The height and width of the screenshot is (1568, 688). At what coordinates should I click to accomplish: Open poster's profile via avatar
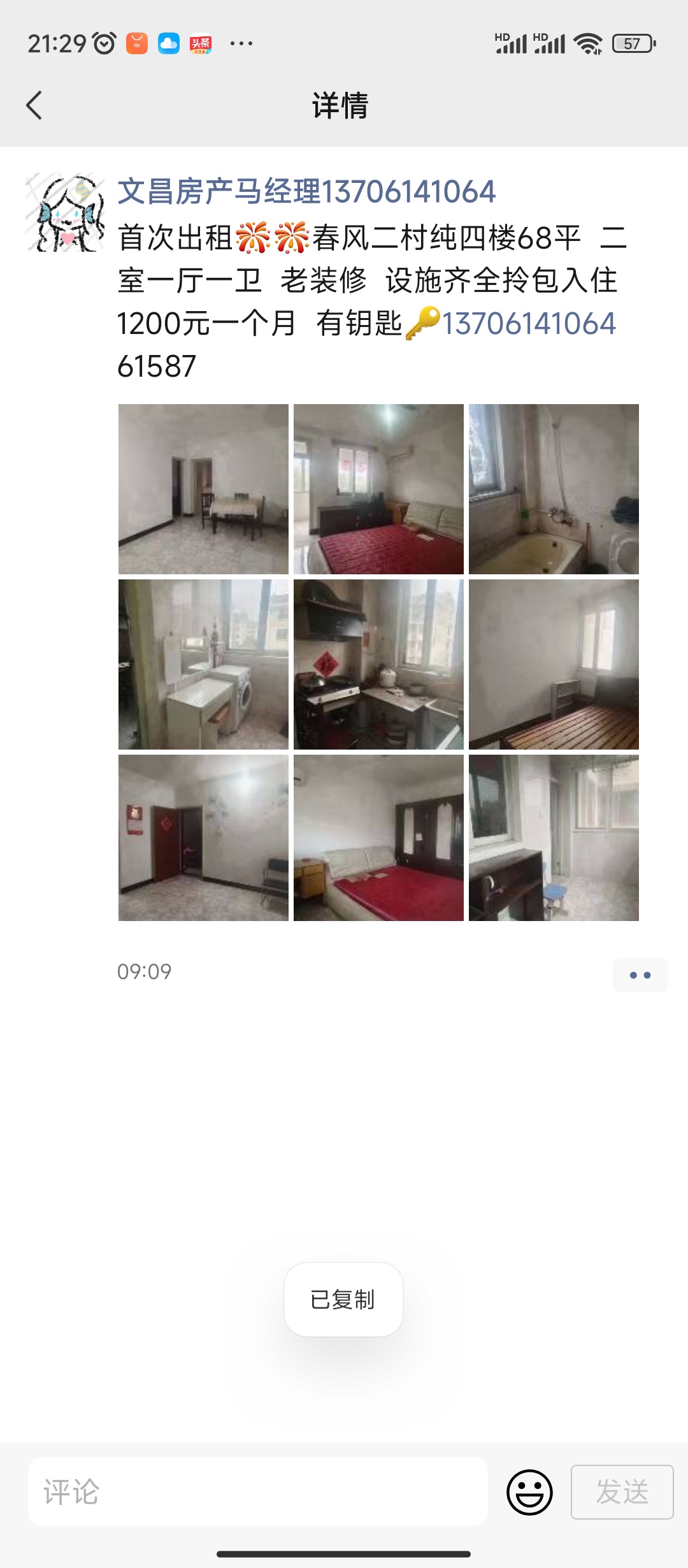click(x=65, y=212)
